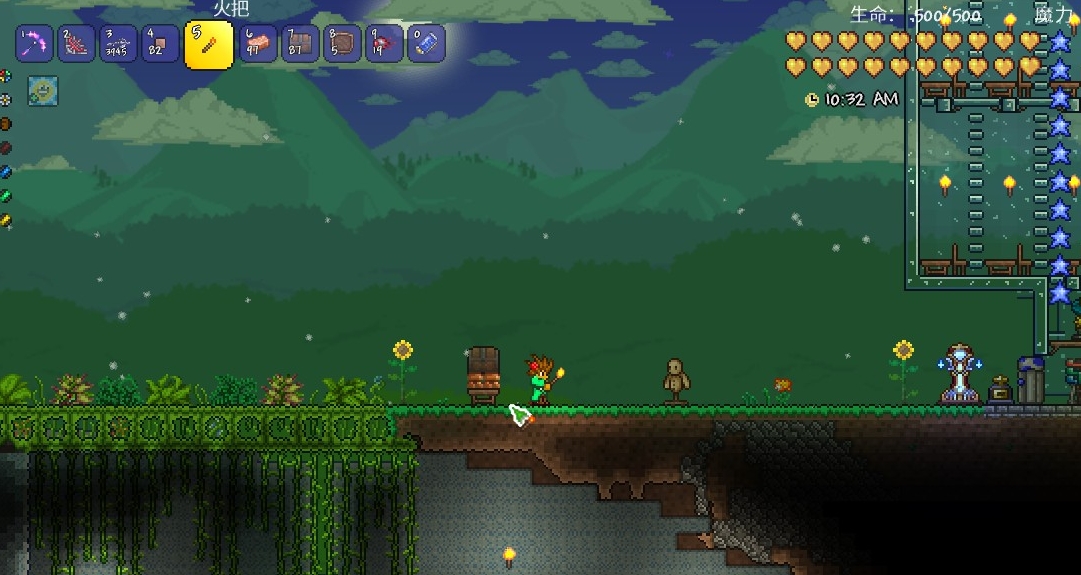The width and height of the screenshot is (1081, 575).
Task: Select the magic mirror in slot 0
Action: pos(426,44)
